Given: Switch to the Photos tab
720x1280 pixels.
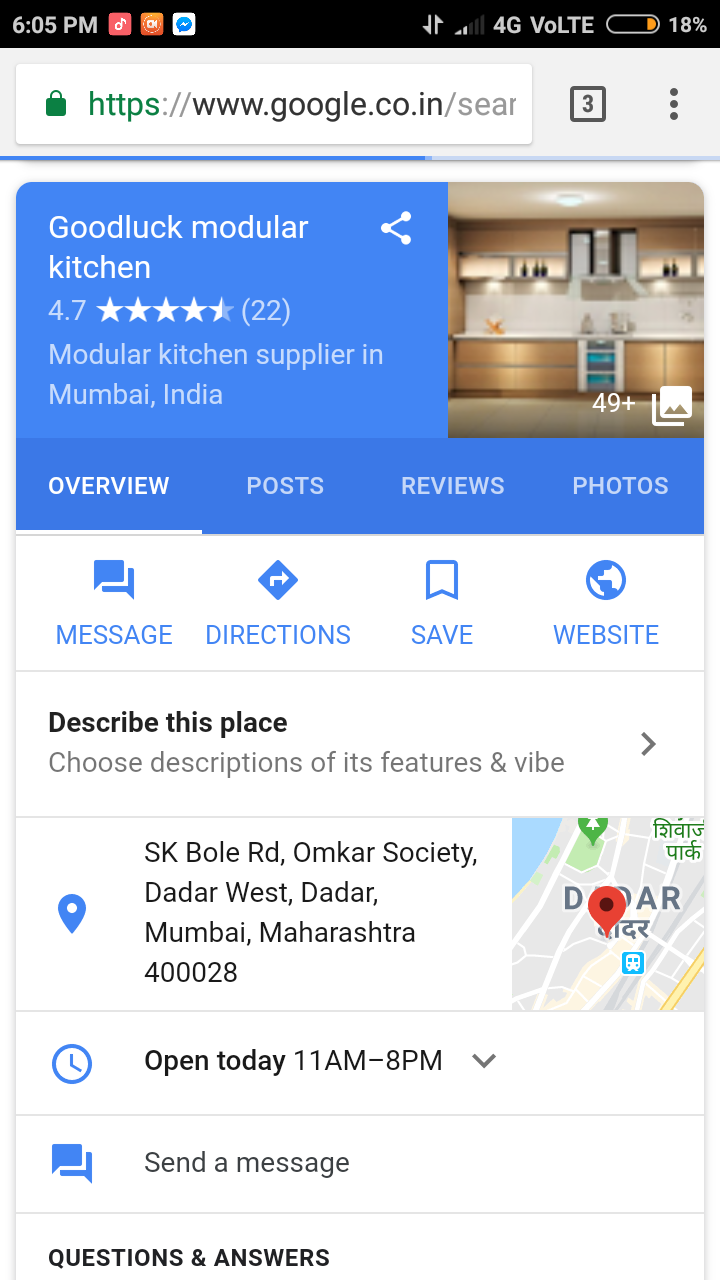Looking at the screenshot, I should (x=620, y=486).
